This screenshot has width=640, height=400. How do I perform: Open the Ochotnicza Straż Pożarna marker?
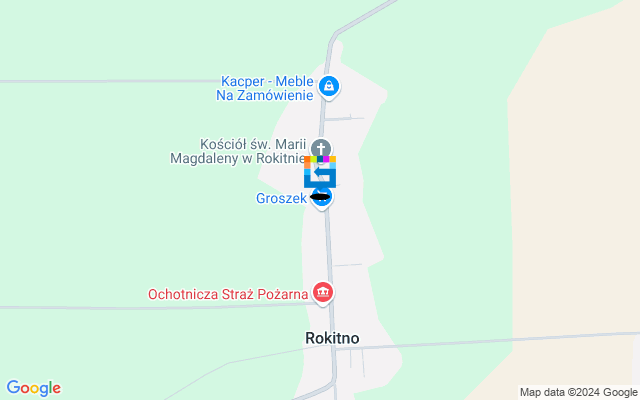323,293
